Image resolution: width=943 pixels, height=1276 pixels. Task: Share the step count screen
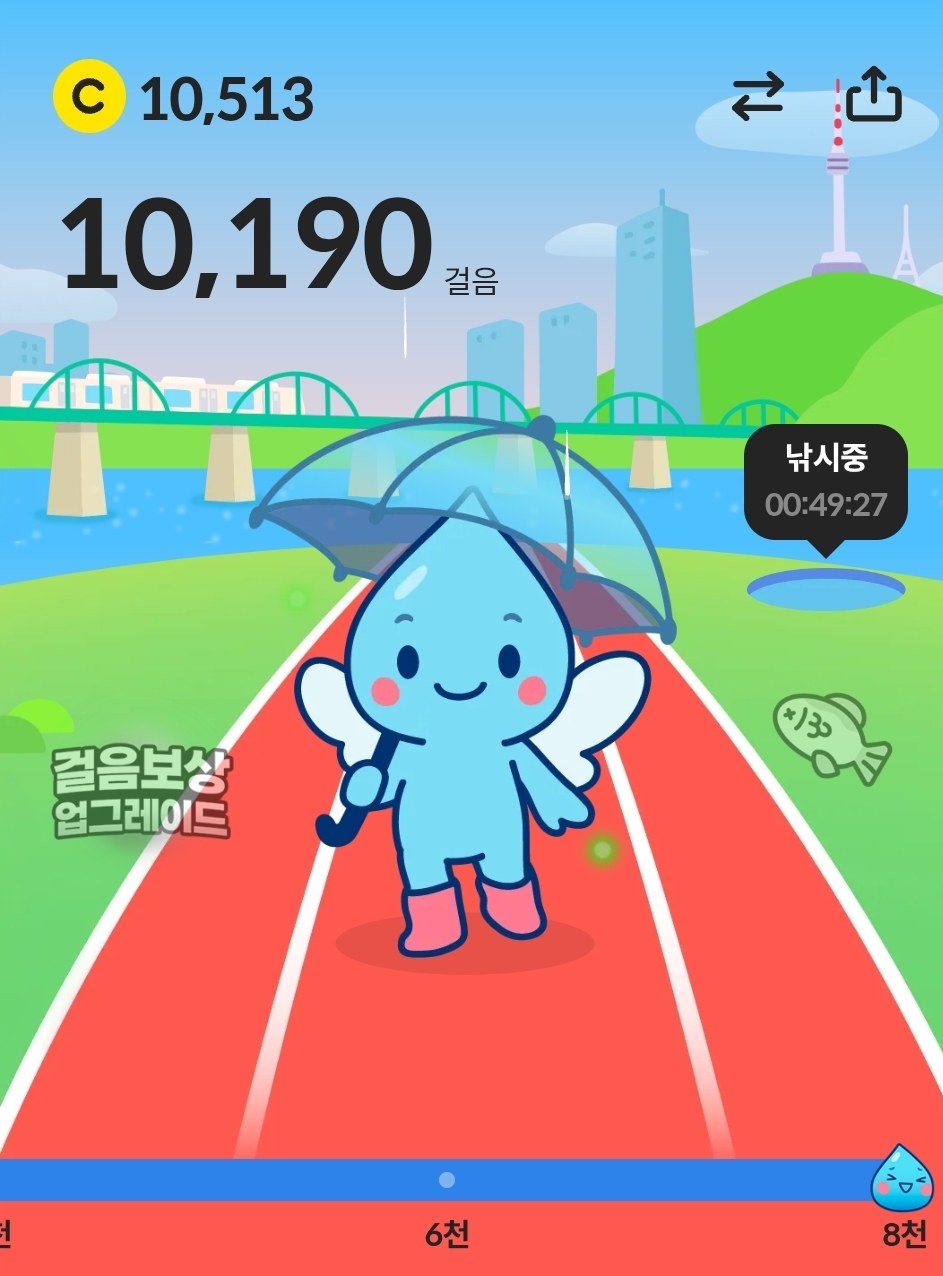[874, 96]
